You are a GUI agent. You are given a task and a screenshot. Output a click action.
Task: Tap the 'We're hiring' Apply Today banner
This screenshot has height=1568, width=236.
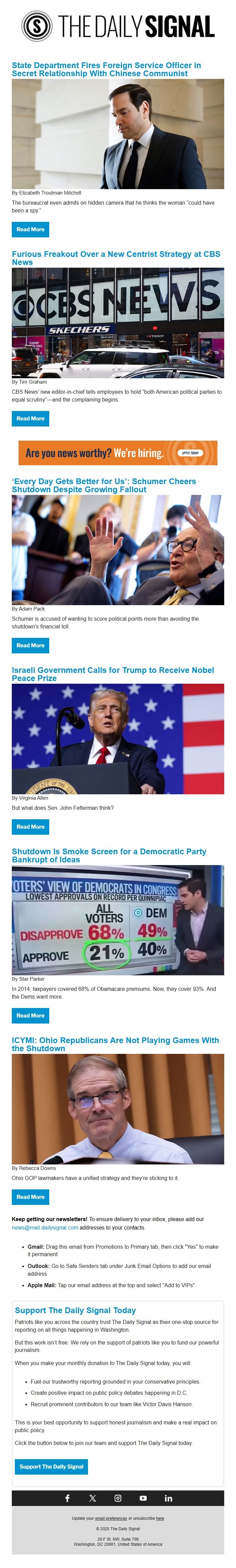point(117,453)
